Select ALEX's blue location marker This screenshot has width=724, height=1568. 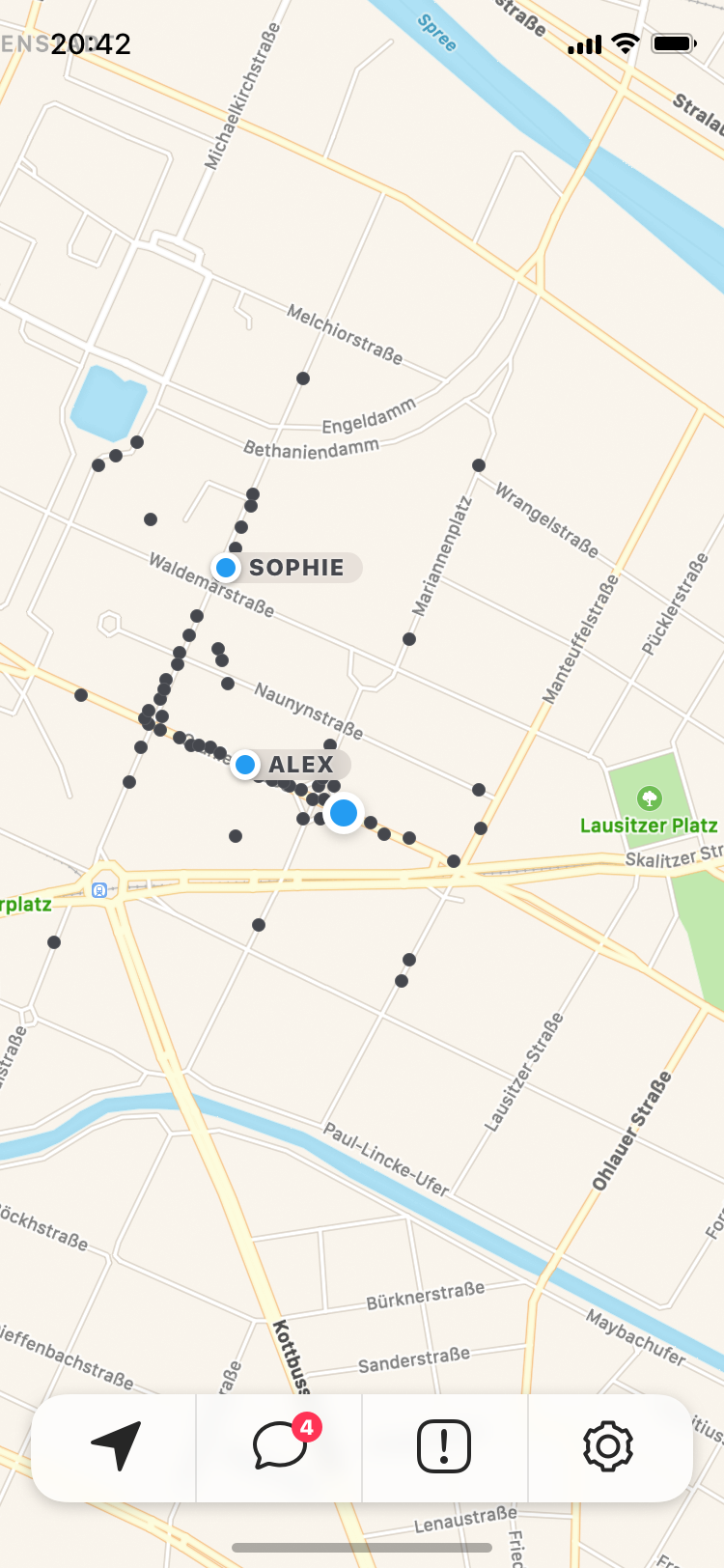coord(245,765)
